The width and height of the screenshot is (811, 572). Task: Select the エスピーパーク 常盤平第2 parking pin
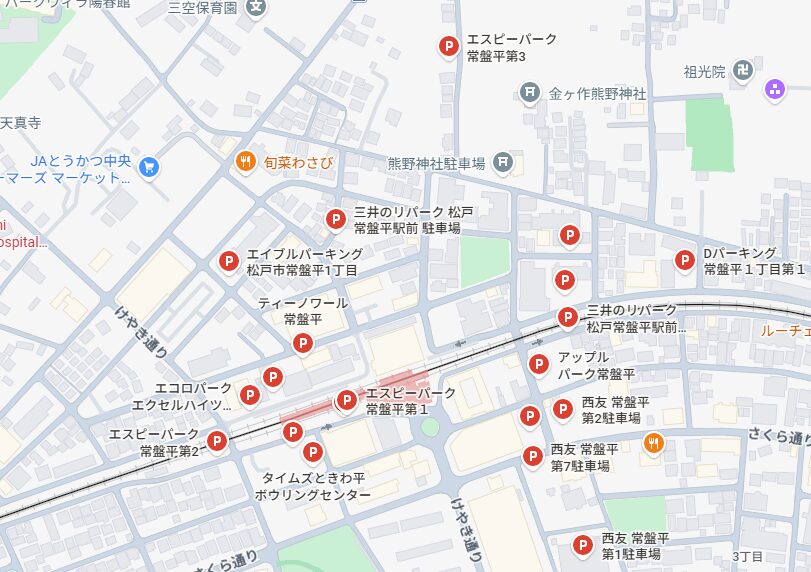(216, 441)
